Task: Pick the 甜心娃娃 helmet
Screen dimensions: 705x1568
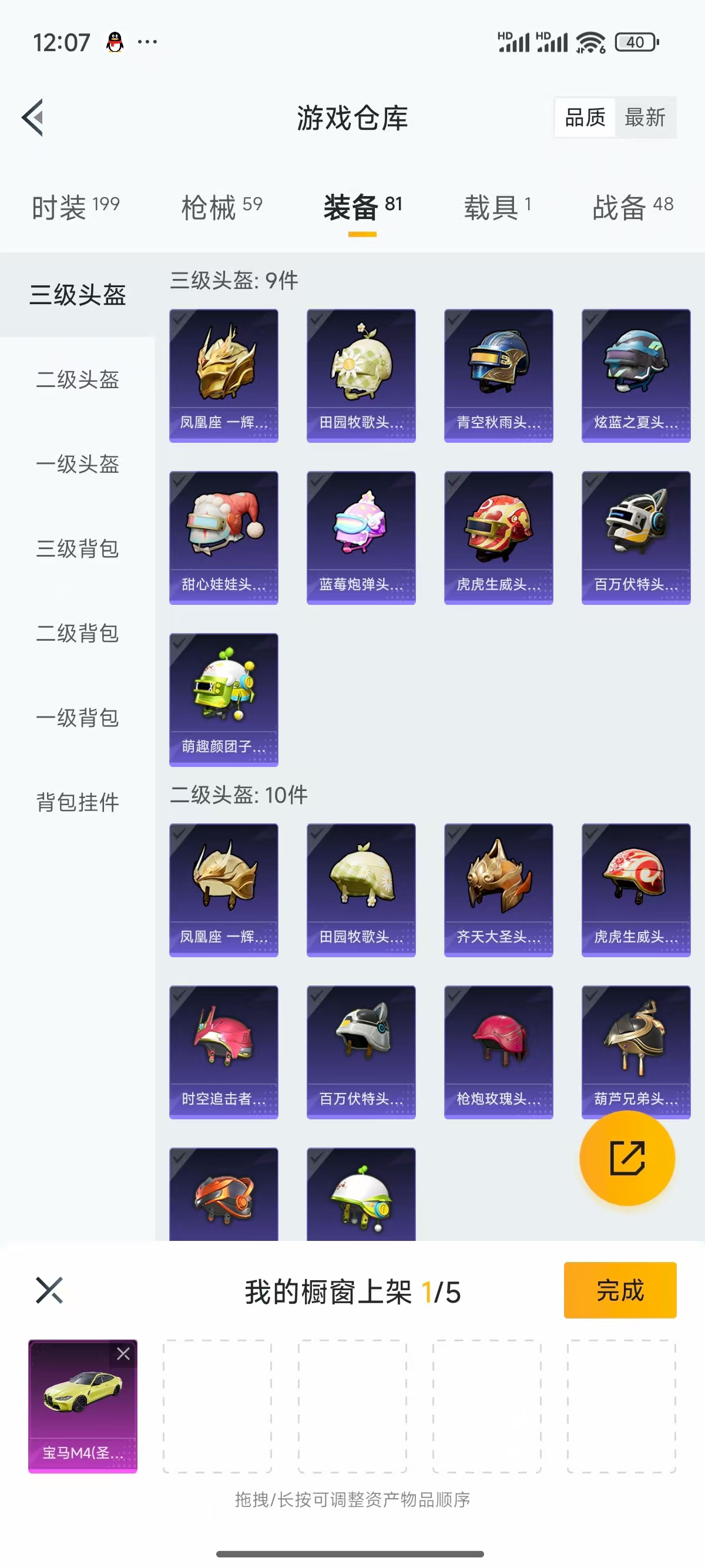Action: tap(223, 537)
